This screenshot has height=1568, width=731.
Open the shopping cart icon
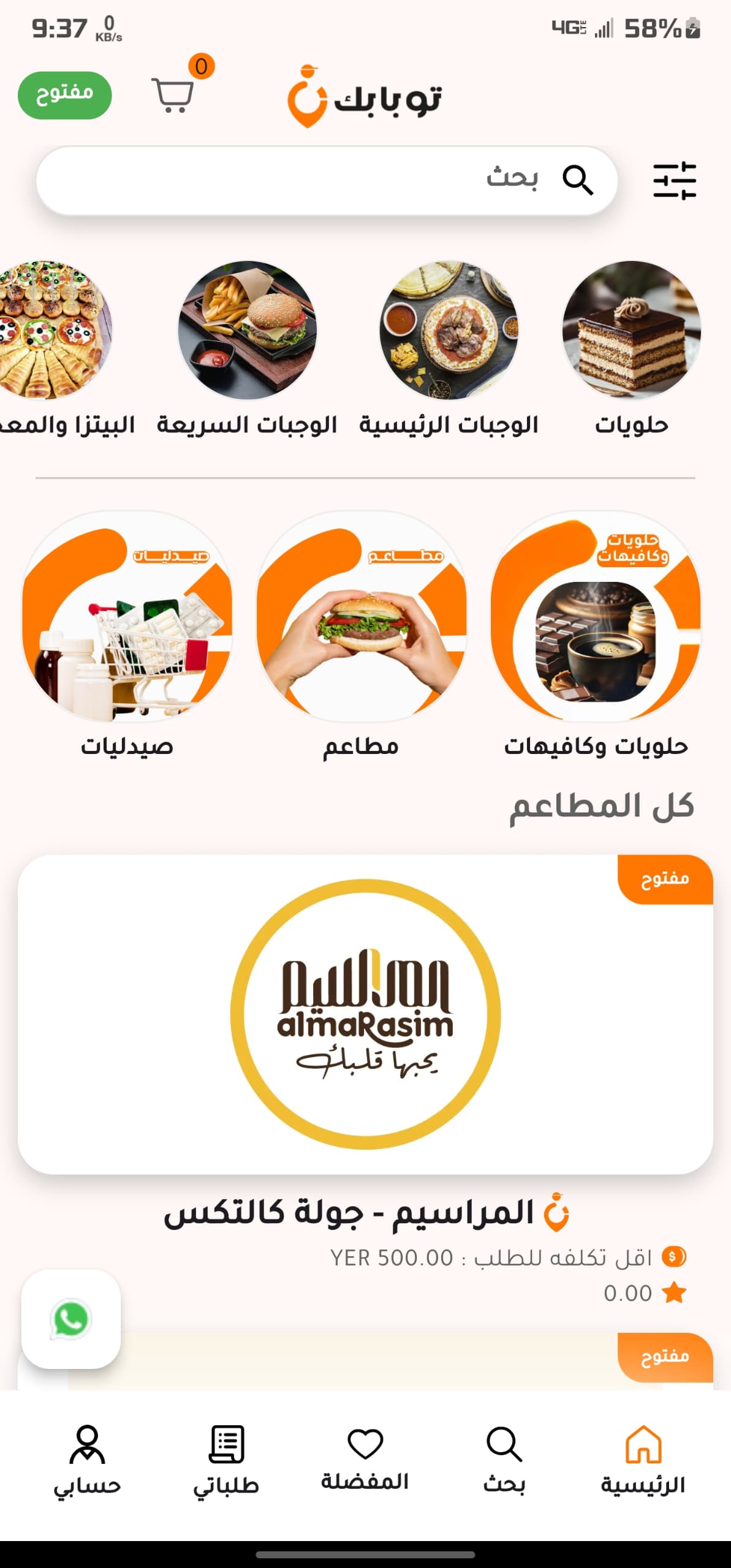[173, 94]
